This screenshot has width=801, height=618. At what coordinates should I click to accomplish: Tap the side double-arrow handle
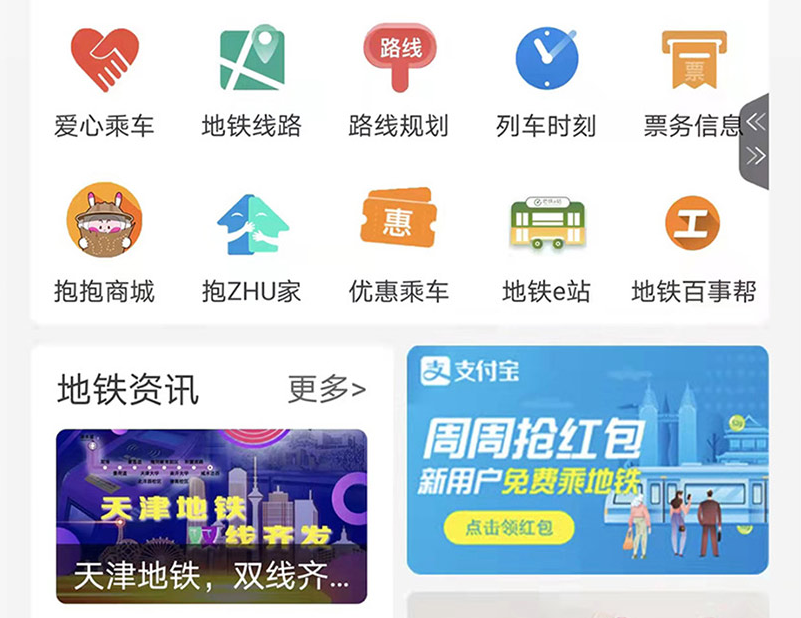(x=756, y=140)
